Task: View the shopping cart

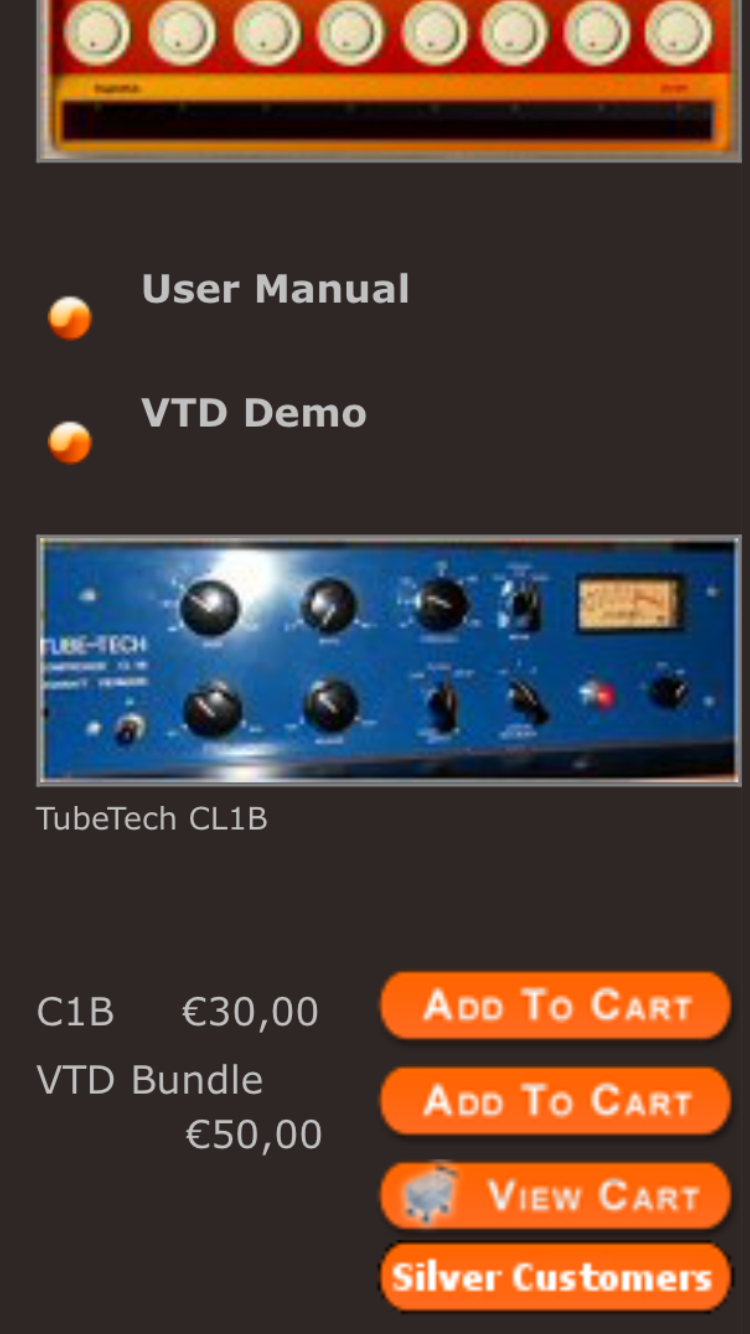Action: 556,1196
